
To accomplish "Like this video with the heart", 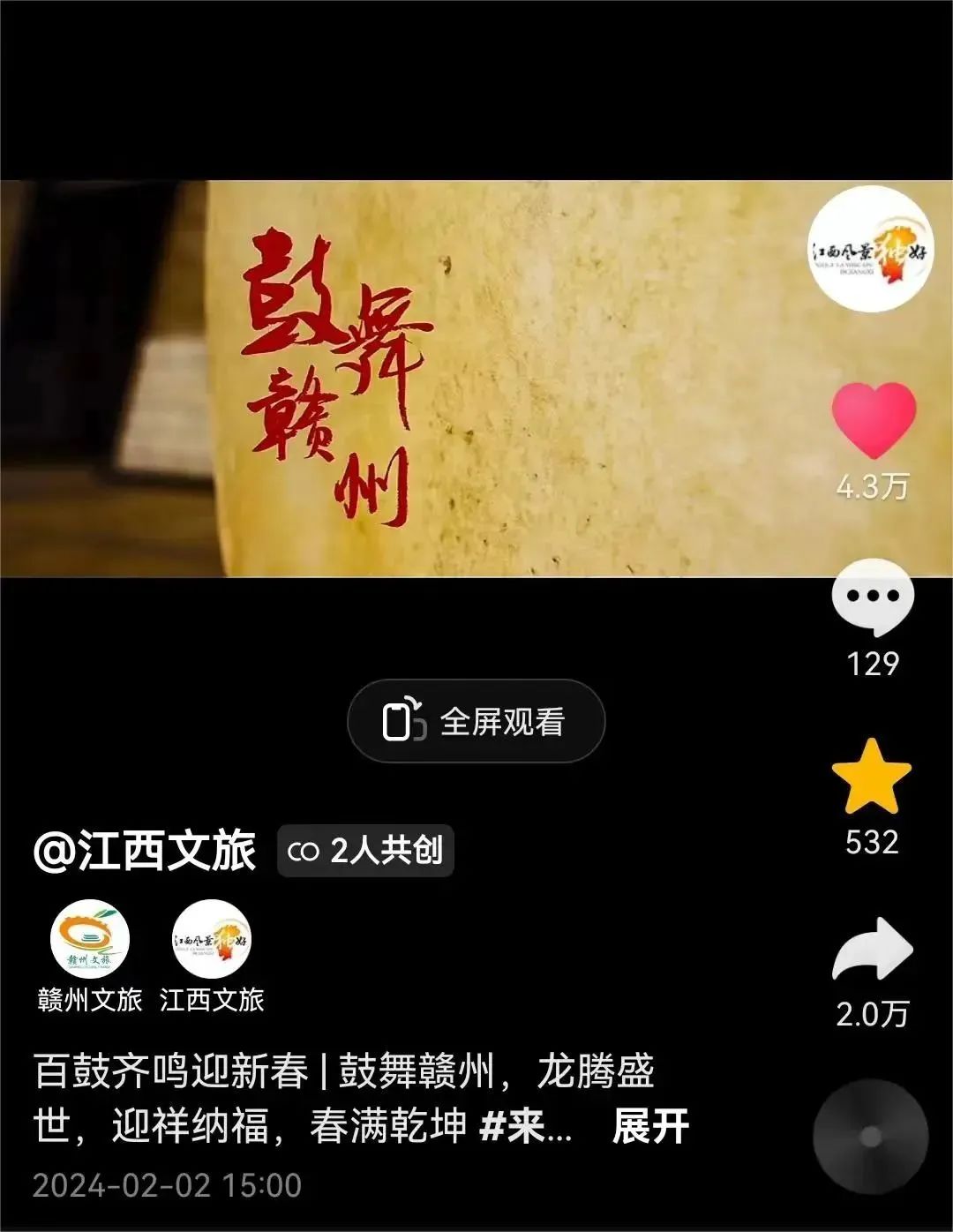I will pos(874,420).
